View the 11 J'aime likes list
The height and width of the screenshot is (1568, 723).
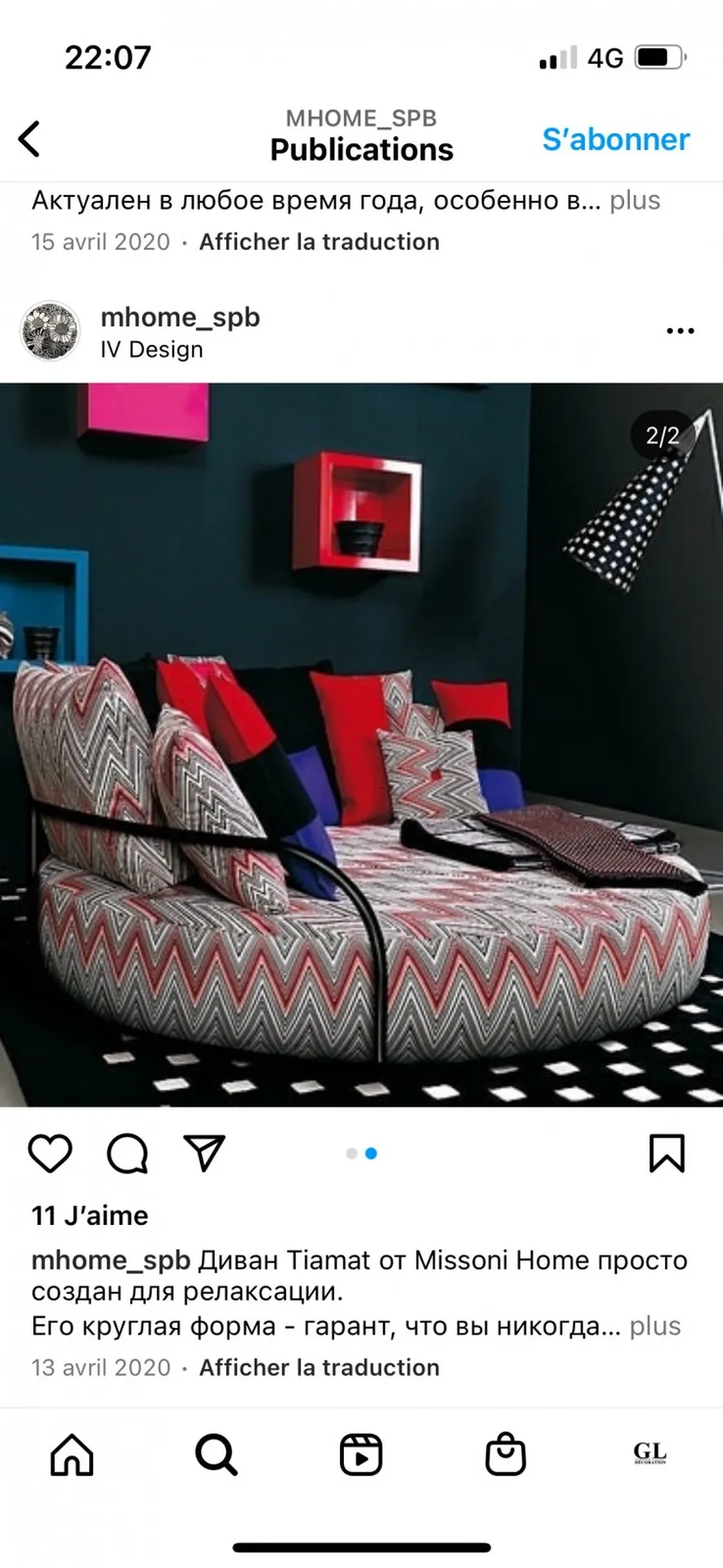90,1216
